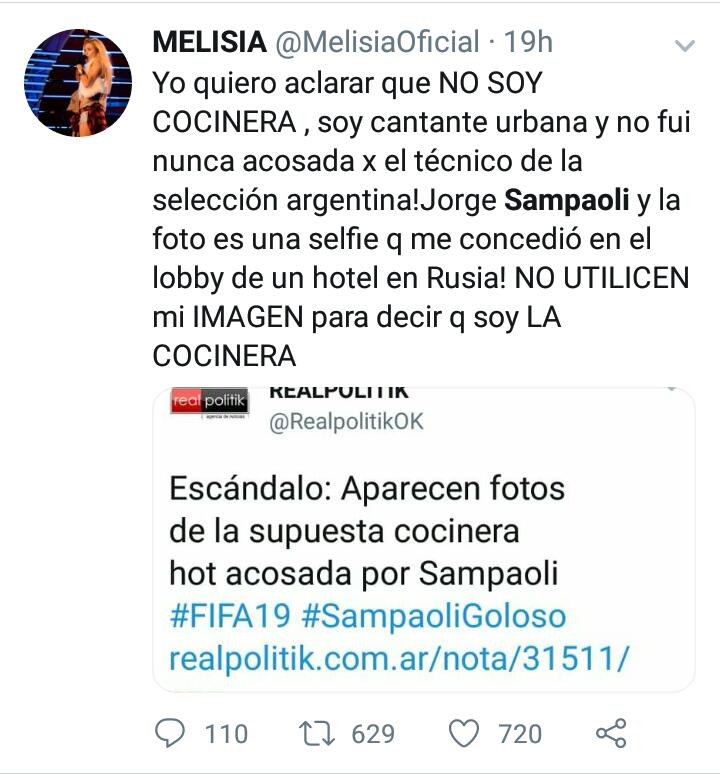
Task: Like MELISIA's tweet
Action: 463,734
